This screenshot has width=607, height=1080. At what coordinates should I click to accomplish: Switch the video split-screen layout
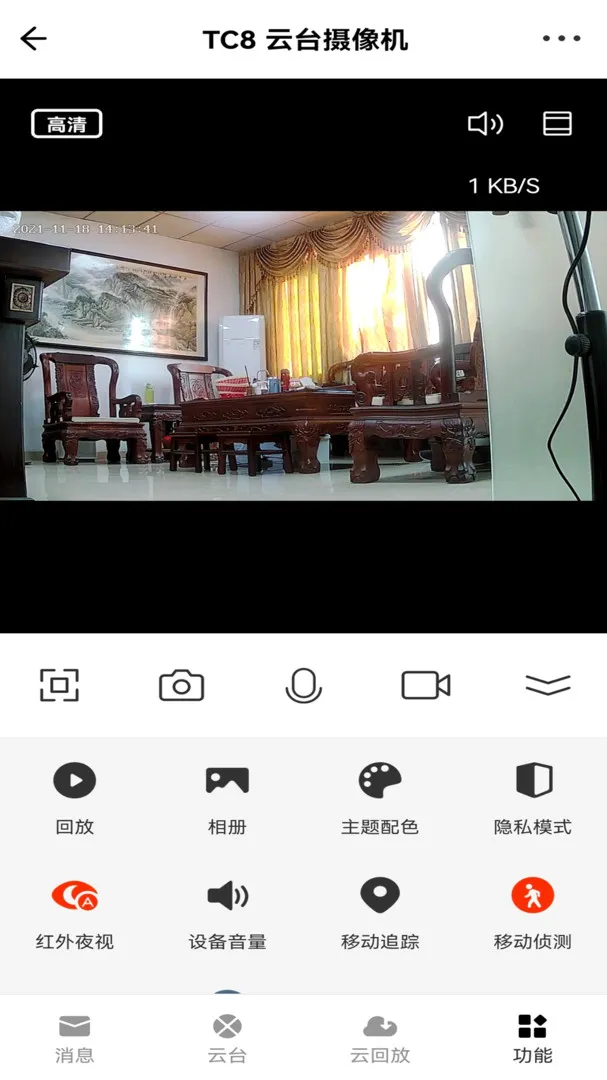[x=557, y=124]
